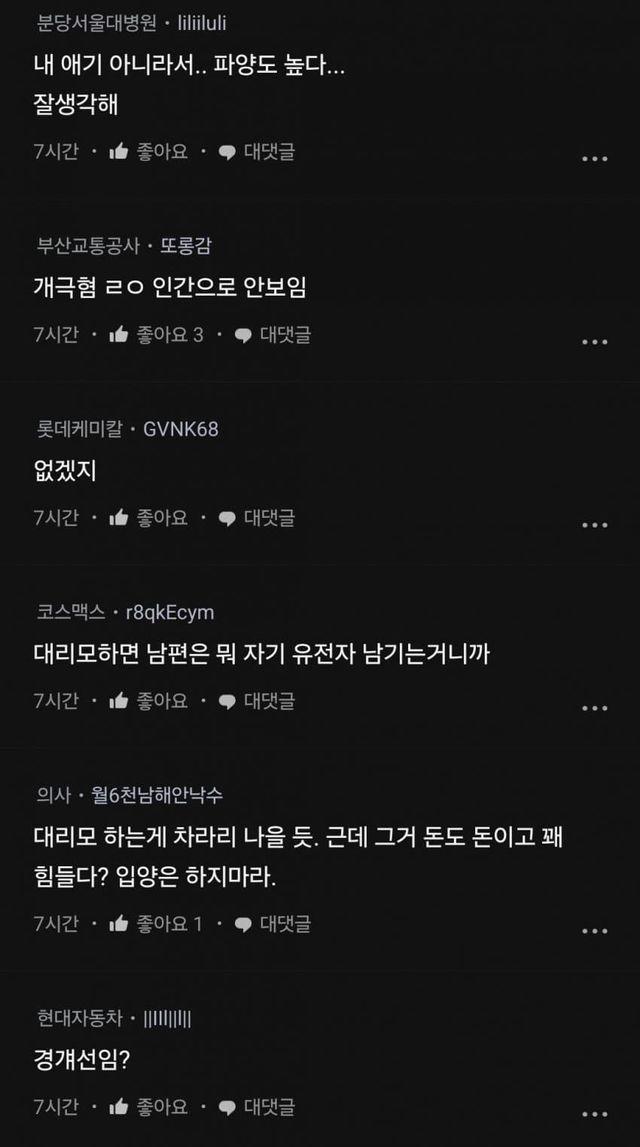Reply to 또롱감's comment

pyautogui.click(x=272, y=335)
